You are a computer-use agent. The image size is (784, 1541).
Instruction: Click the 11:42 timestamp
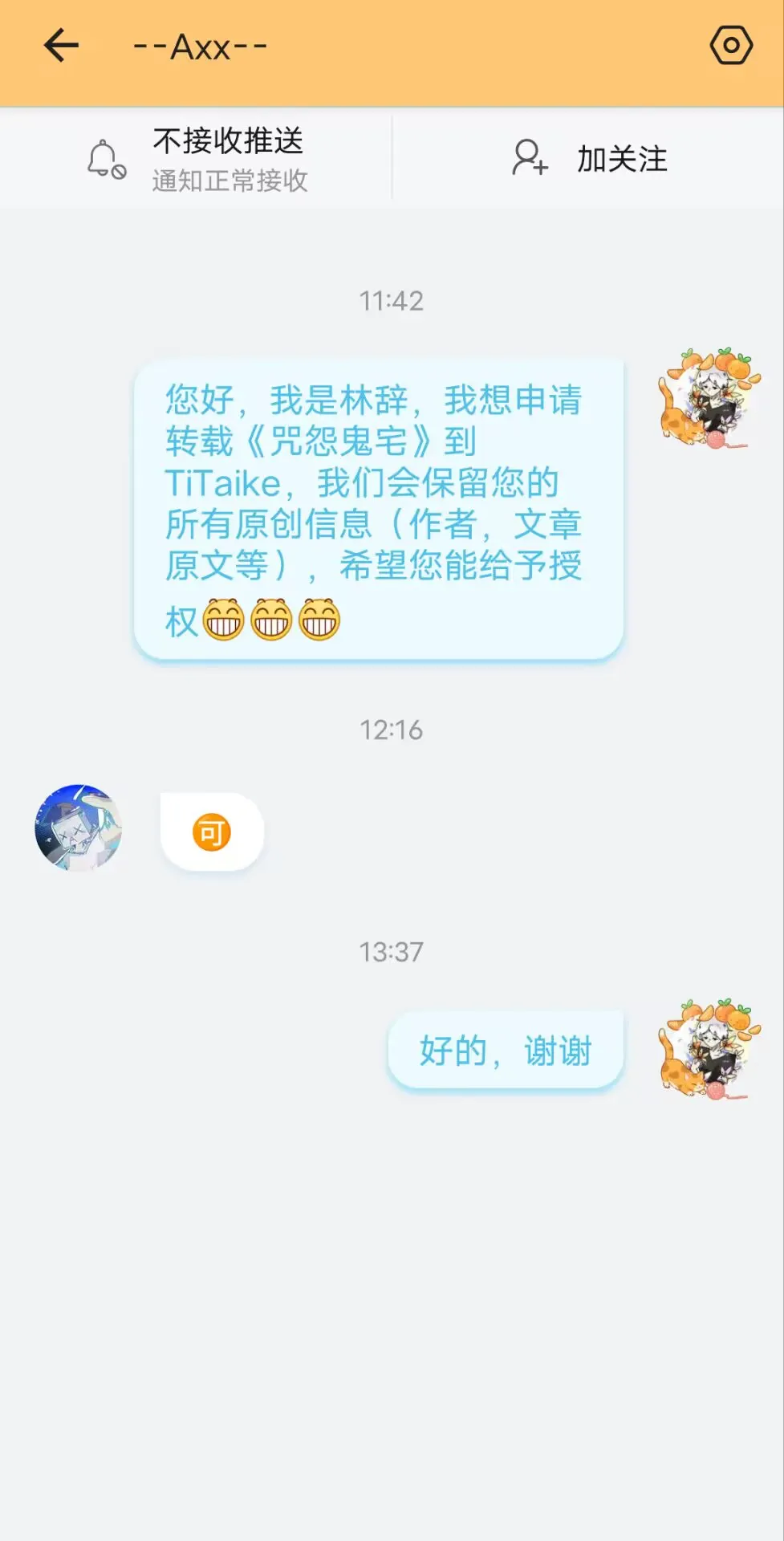pos(392,301)
